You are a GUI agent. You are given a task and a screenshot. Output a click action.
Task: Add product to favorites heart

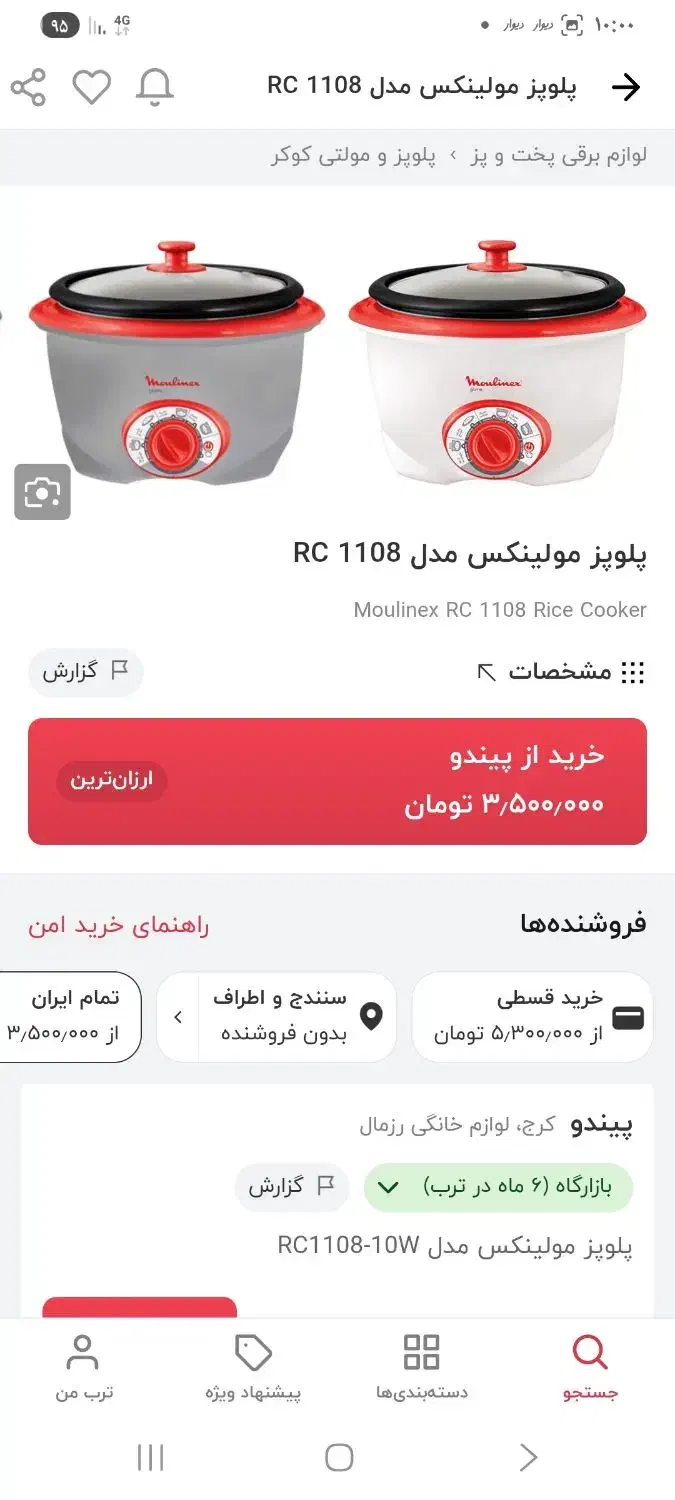(x=92, y=88)
